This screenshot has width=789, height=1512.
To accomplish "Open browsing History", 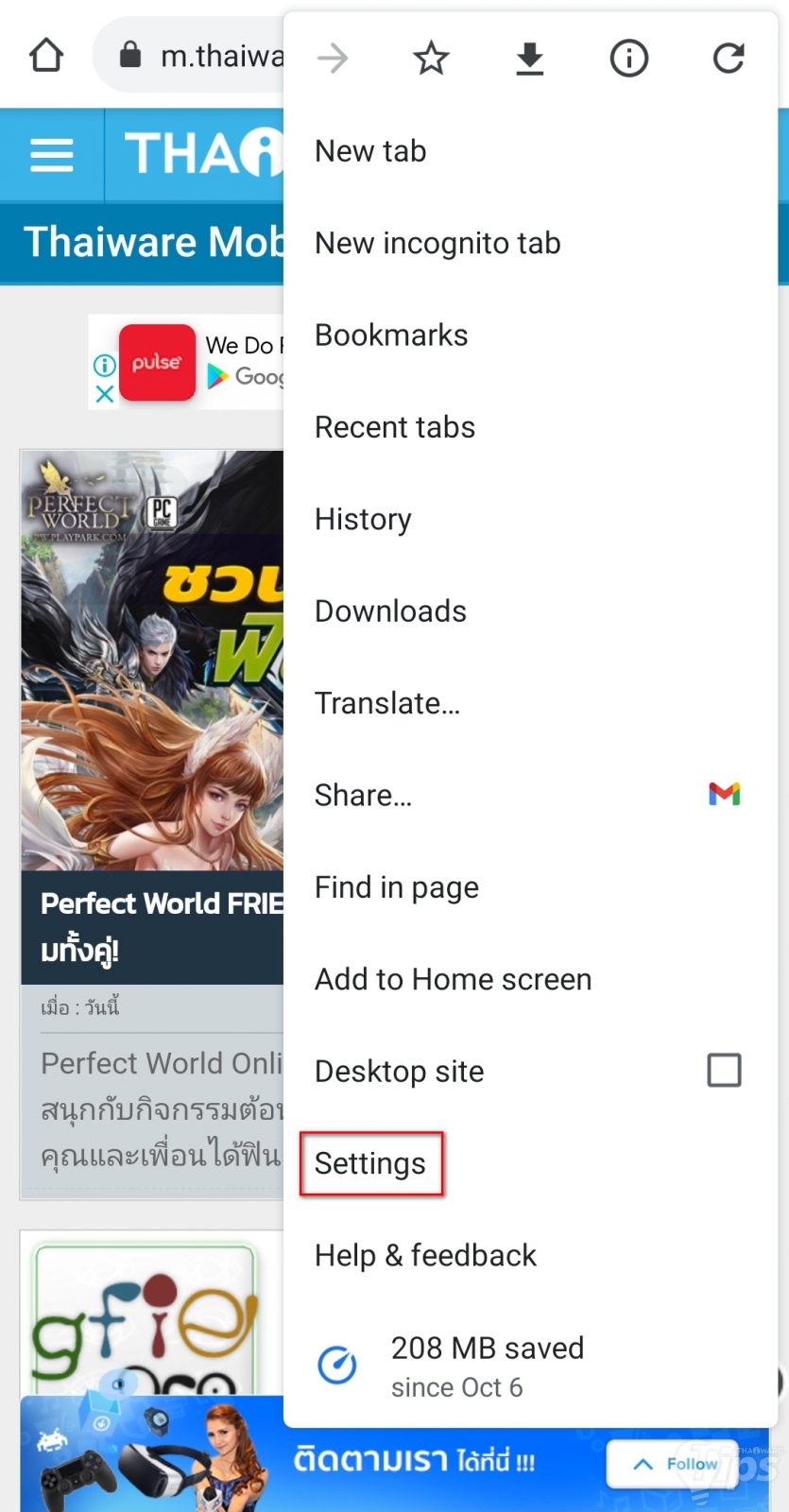I will point(363,519).
